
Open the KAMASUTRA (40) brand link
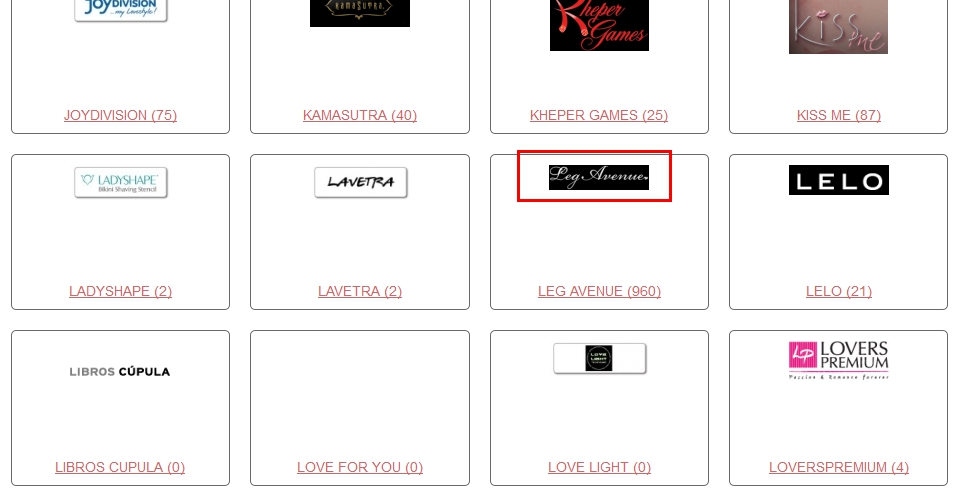[359, 115]
